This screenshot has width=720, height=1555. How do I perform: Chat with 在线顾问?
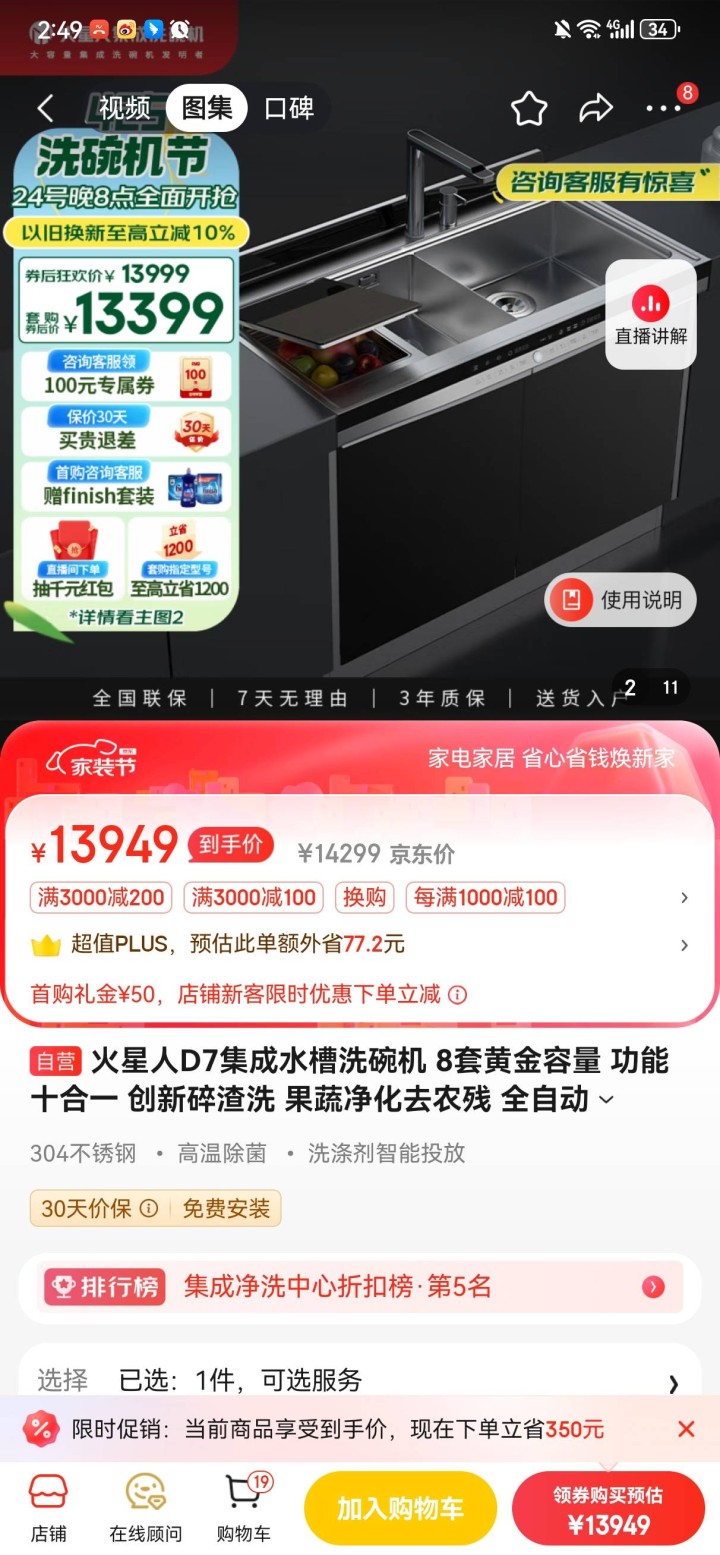pos(145,1507)
